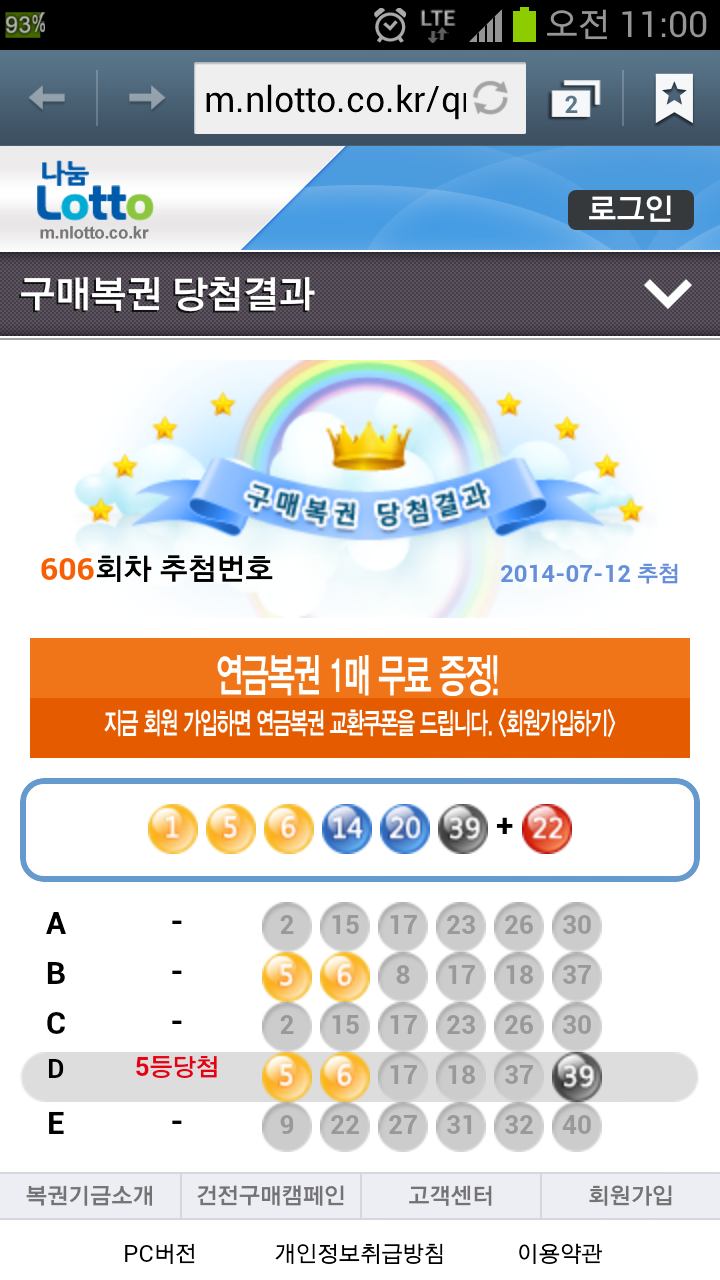The height and width of the screenshot is (1280, 720).
Task: Go back to the previous browser page
Action: pos(47,98)
